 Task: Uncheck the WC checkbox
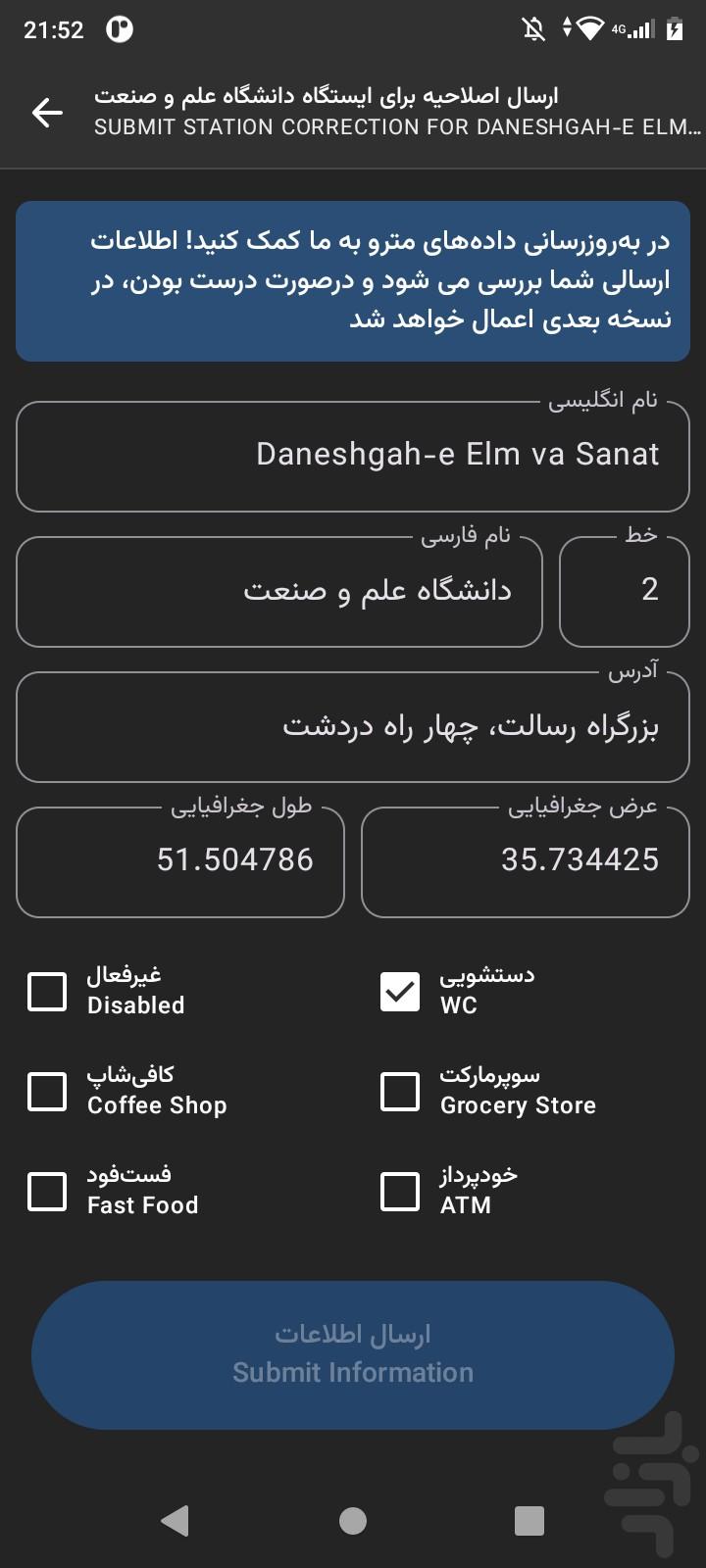(x=400, y=991)
